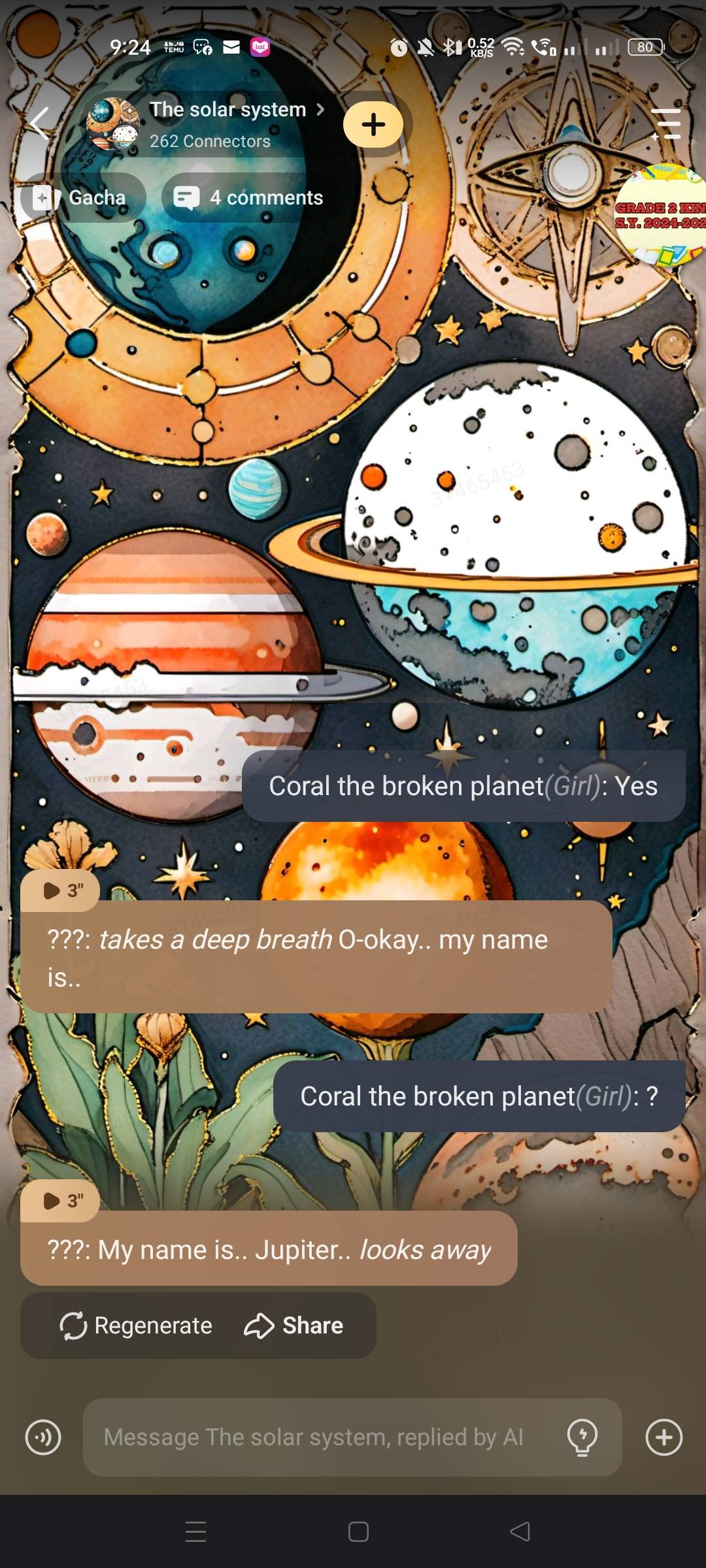Open more options with the circled plus icon

664,1437
